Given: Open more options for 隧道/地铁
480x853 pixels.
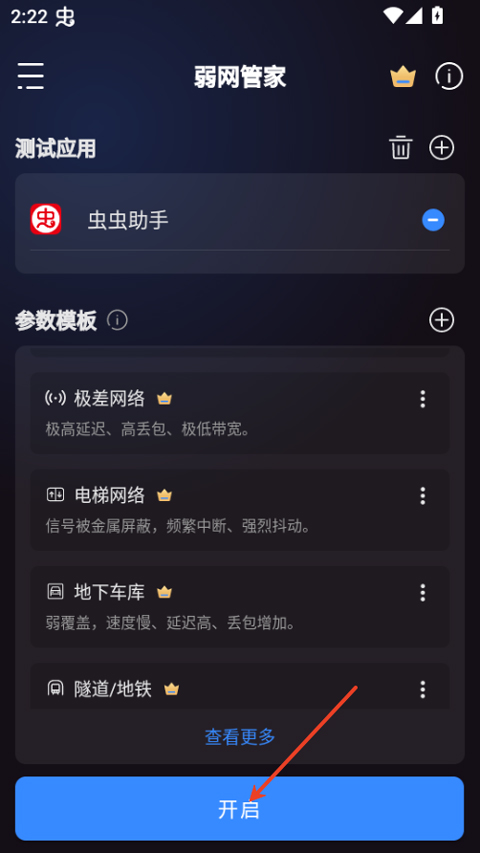Looking at the screenshot, I should pyautogui.click(x=422, y=689).
